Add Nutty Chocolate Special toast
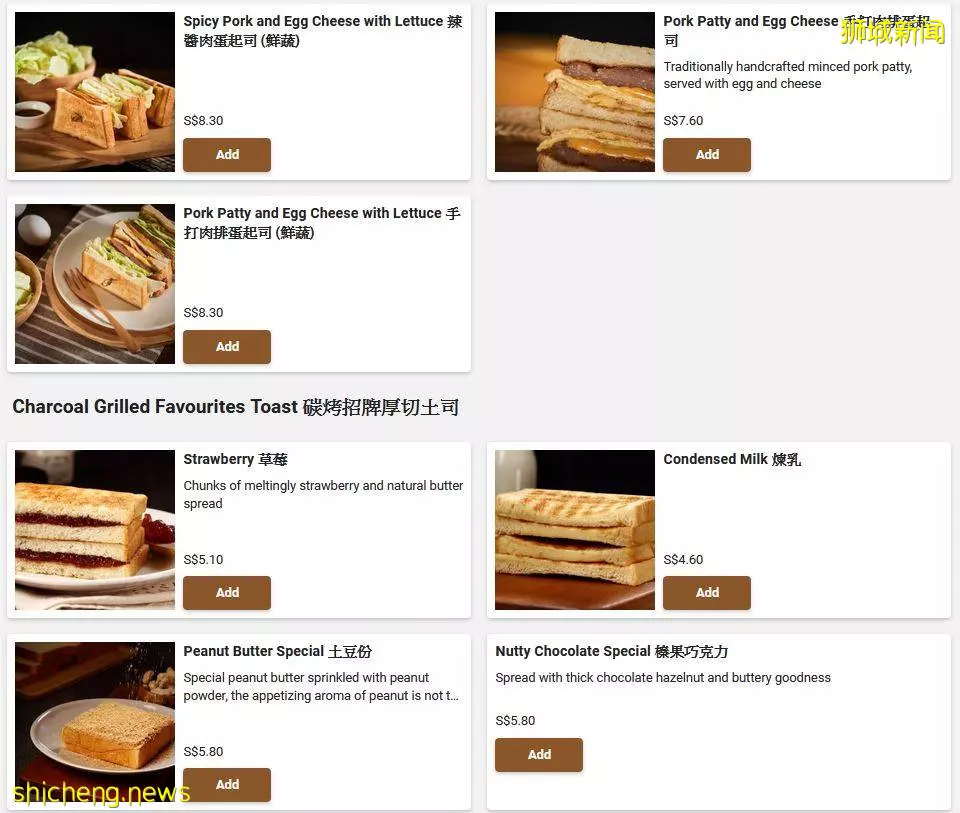The width and height of the screenshot is (960, 813). (539, 755)
